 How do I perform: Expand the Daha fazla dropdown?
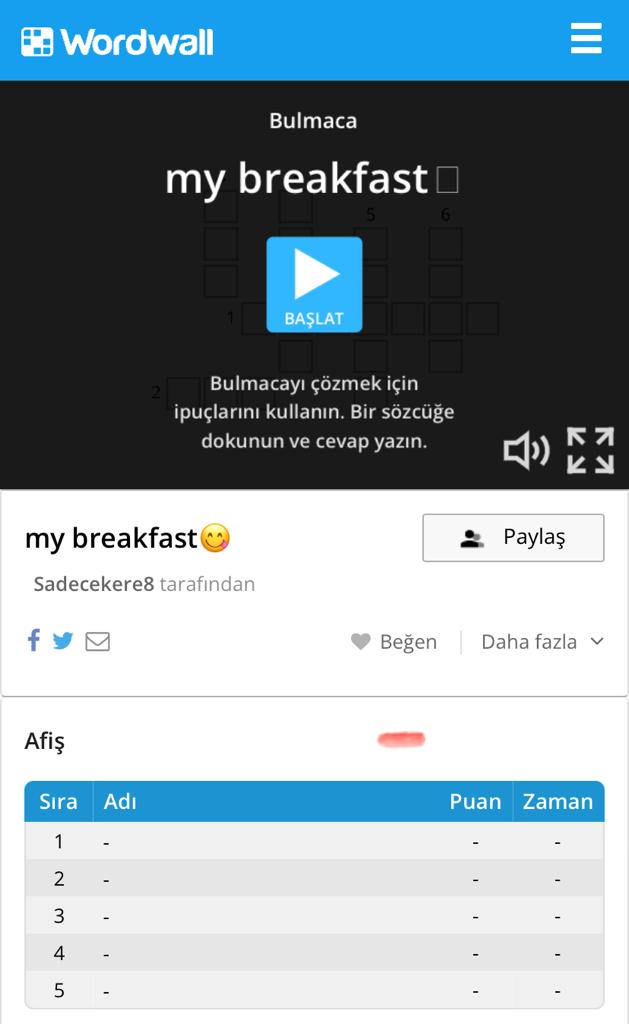pyautogui.click(x=542, y=642)
